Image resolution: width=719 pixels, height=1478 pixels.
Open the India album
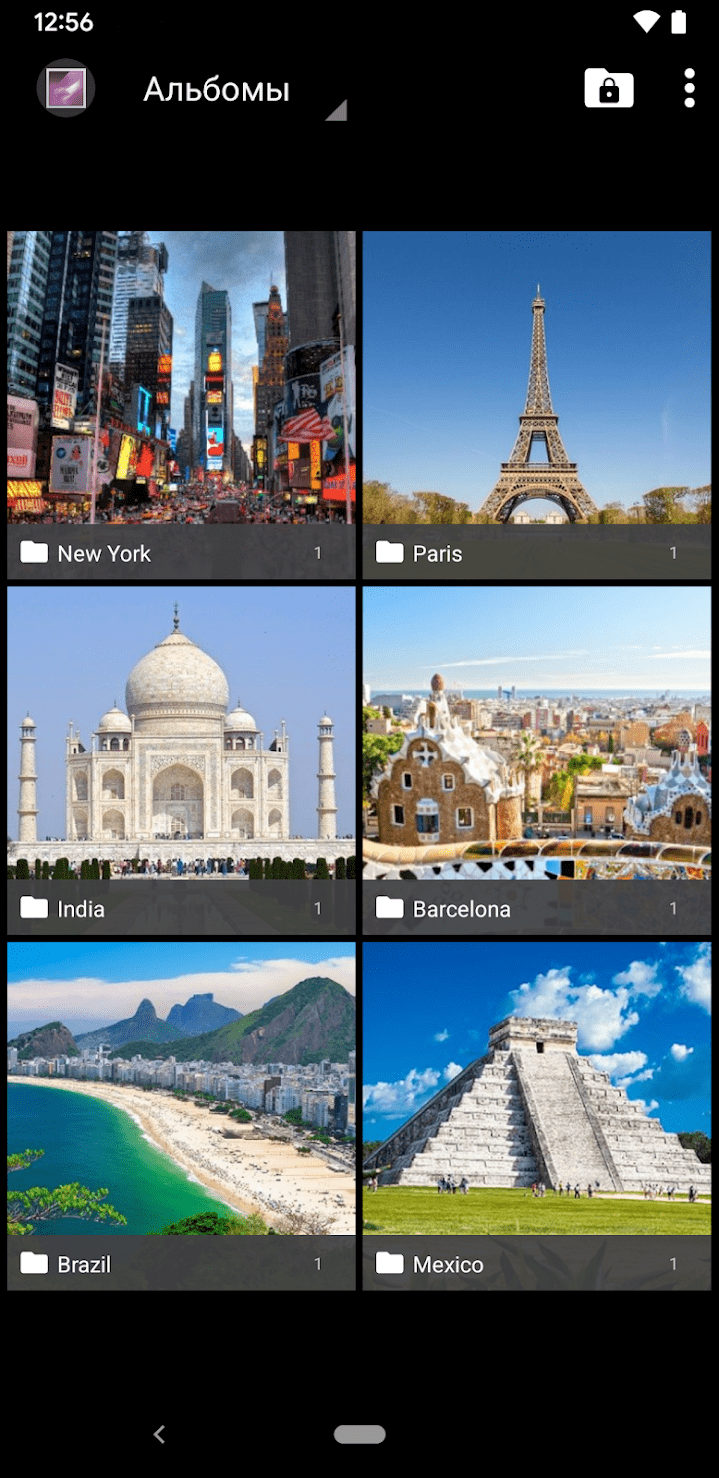(181, 760)
